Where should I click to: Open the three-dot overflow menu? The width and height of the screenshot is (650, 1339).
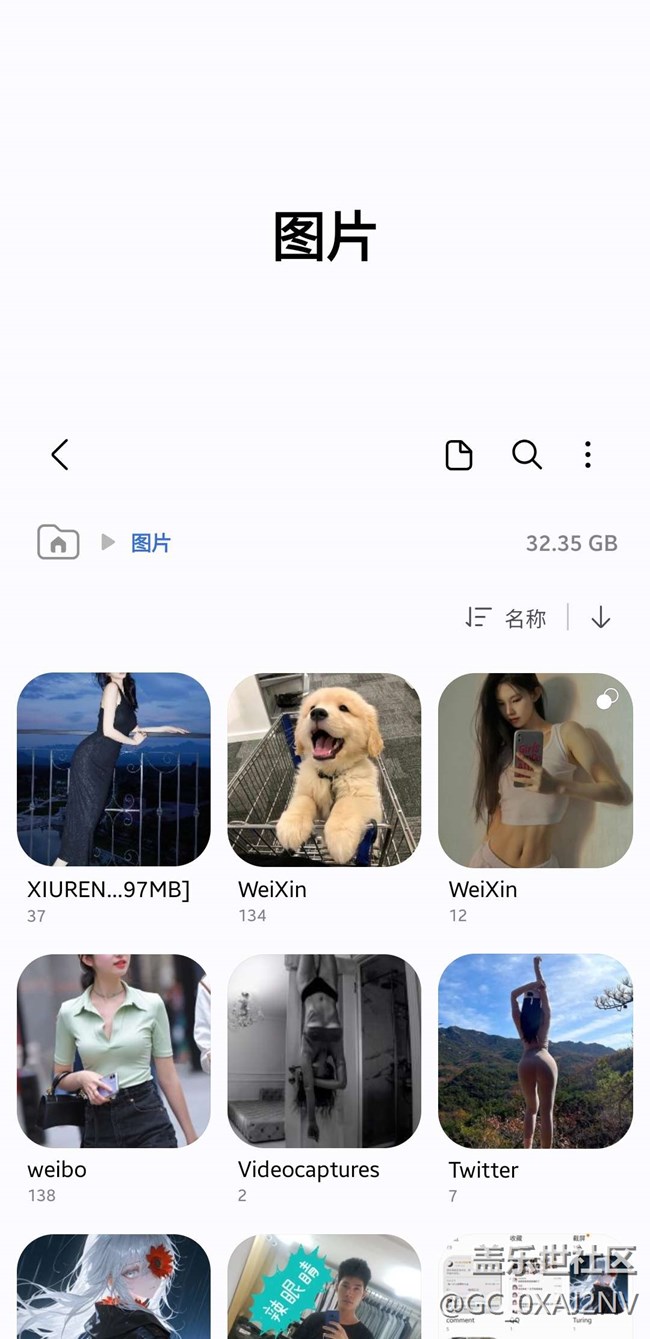pyautogui.click(x=588, y=455)
